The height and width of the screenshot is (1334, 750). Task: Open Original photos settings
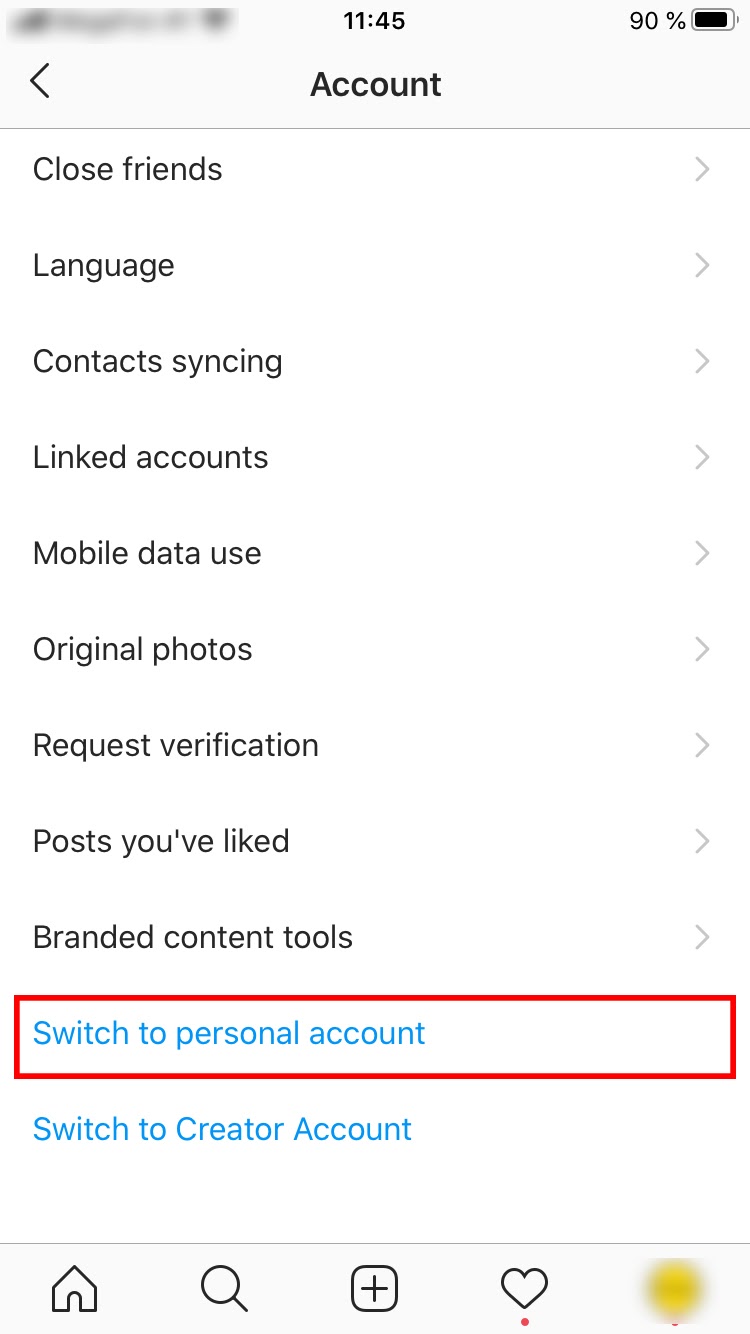(x=375, y=649)
